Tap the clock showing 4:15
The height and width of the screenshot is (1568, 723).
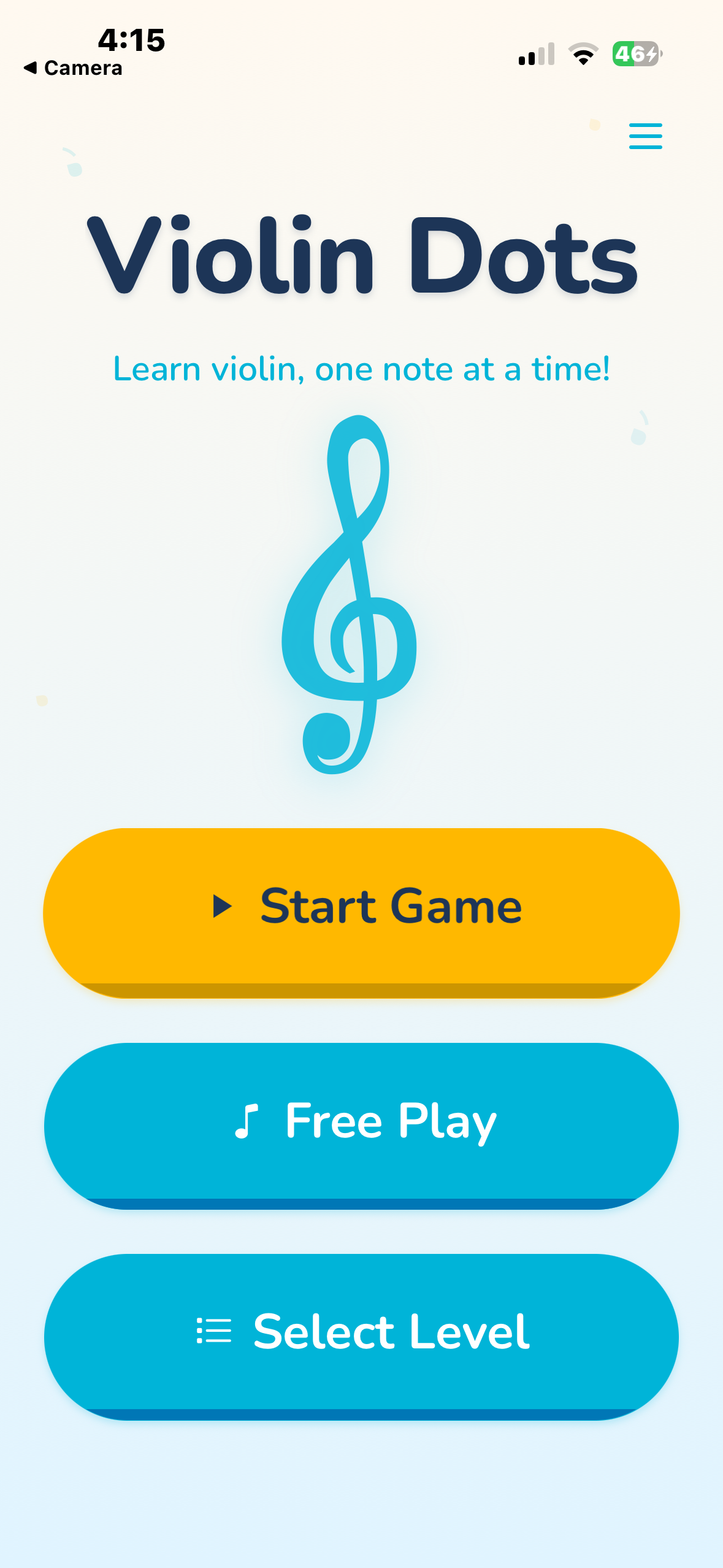pos(130,40)
